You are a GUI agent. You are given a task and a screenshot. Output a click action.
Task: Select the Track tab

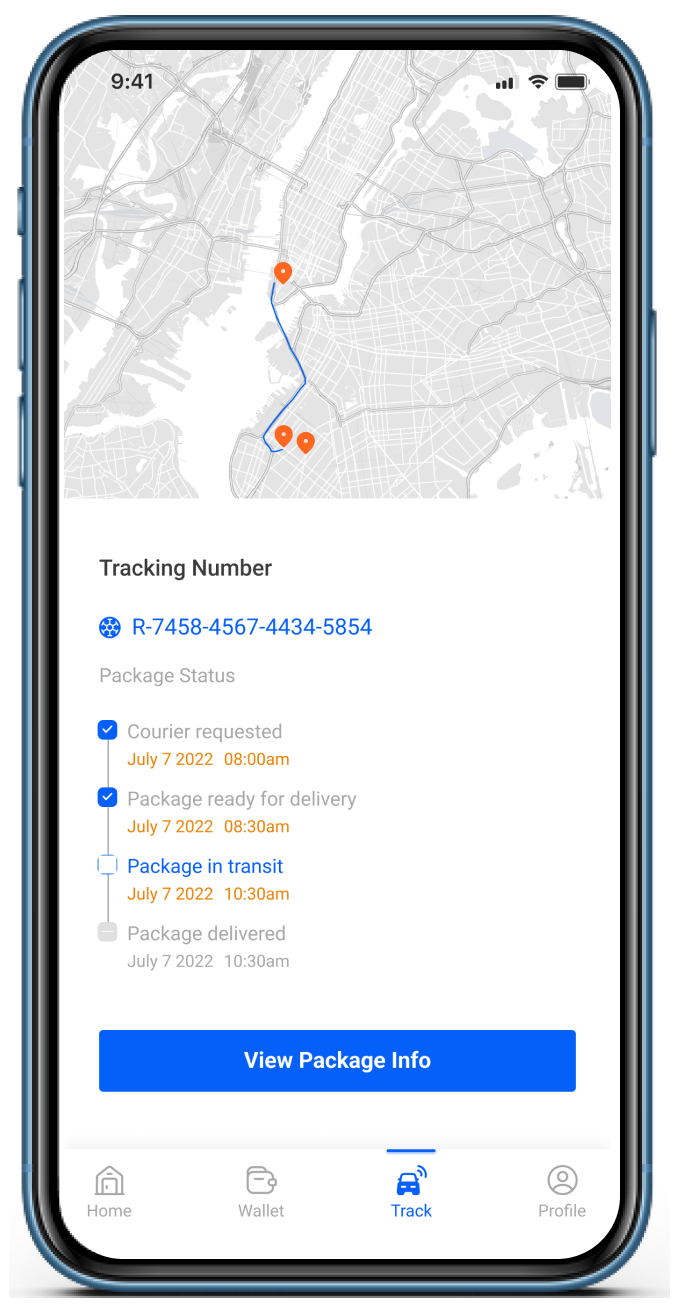[411, 1192]
